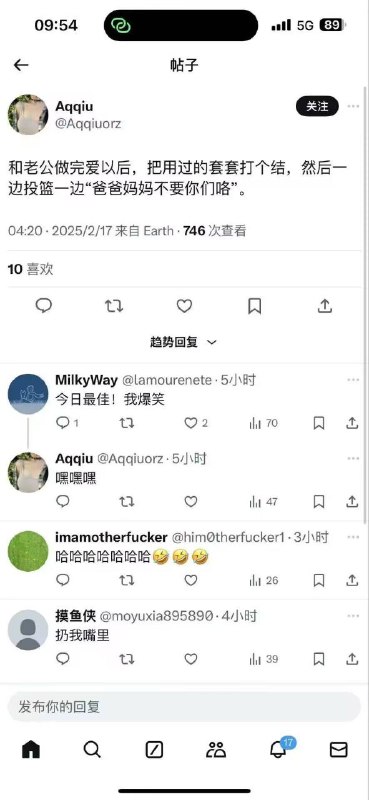Follow Aqqiu with the 关注 button
The image size is (369, 800).
[x=317, y=106]
